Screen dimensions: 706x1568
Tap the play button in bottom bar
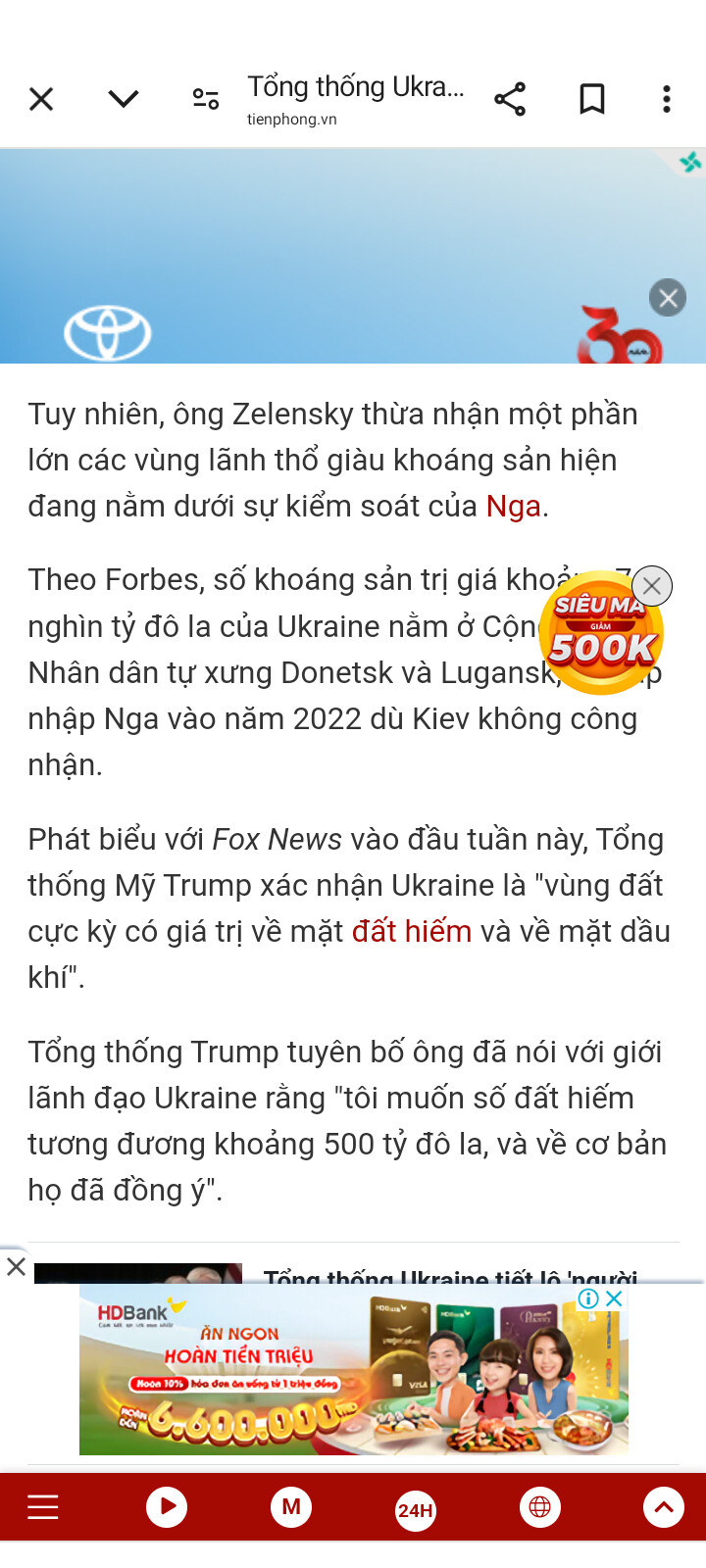tap(167, 1507)
